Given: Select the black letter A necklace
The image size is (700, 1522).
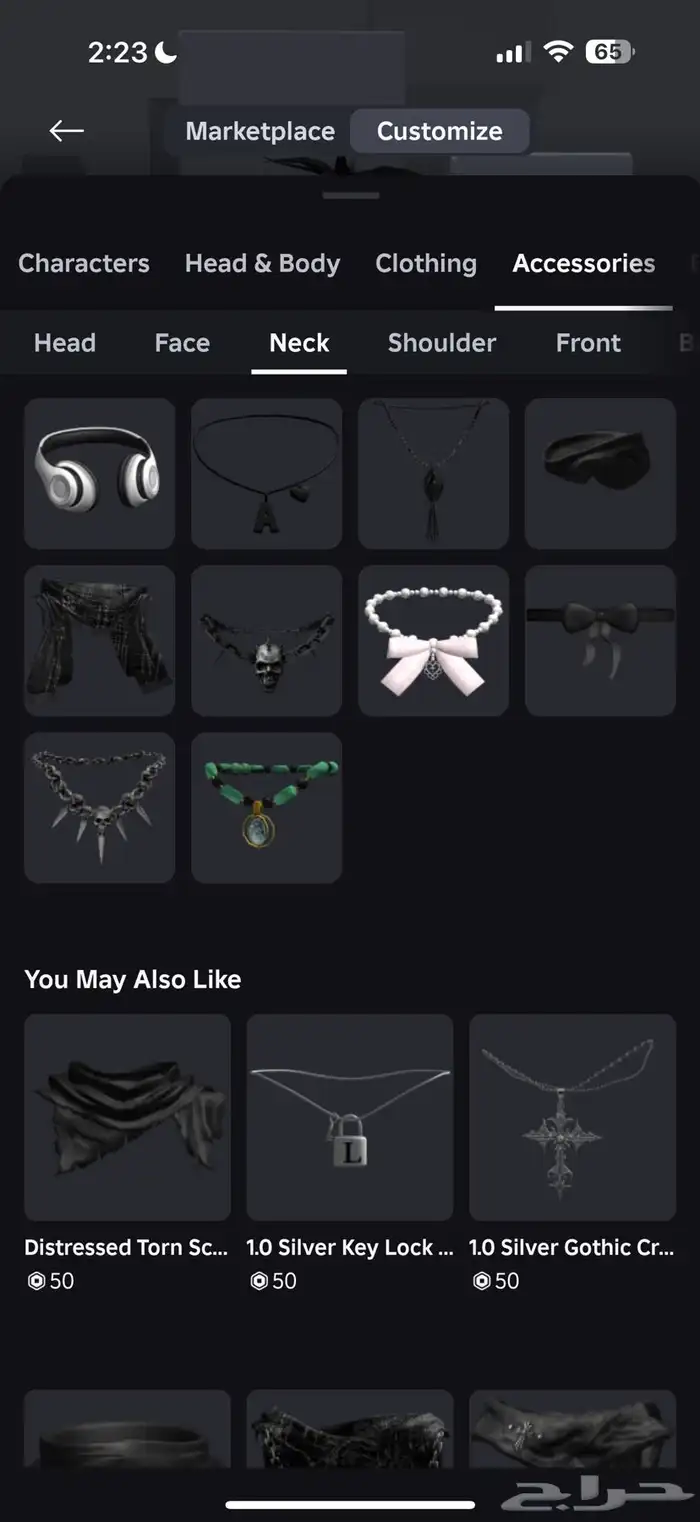Looking at the screenshot, I should 266,474.
